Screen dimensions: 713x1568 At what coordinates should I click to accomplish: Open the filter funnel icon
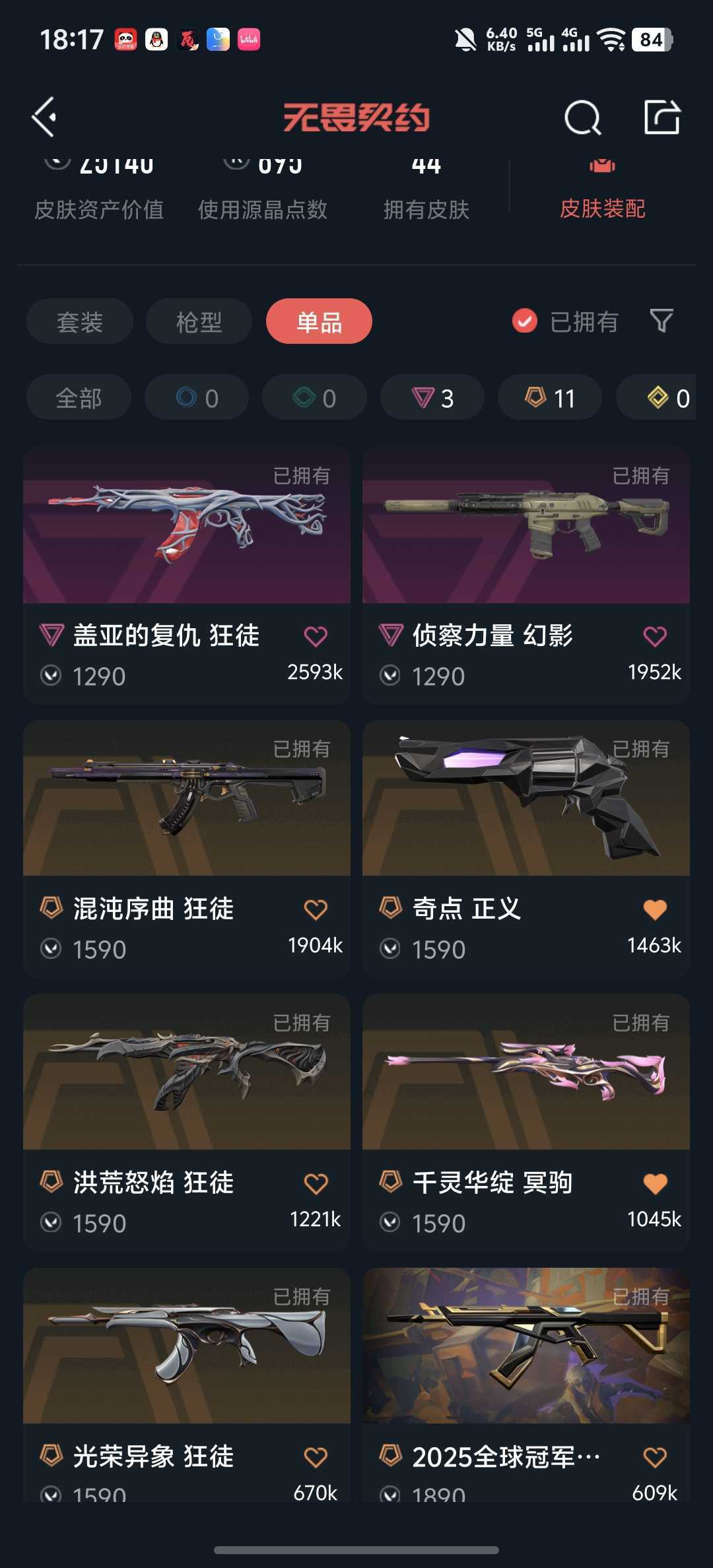pyautogui.click(x=661, y=321)
